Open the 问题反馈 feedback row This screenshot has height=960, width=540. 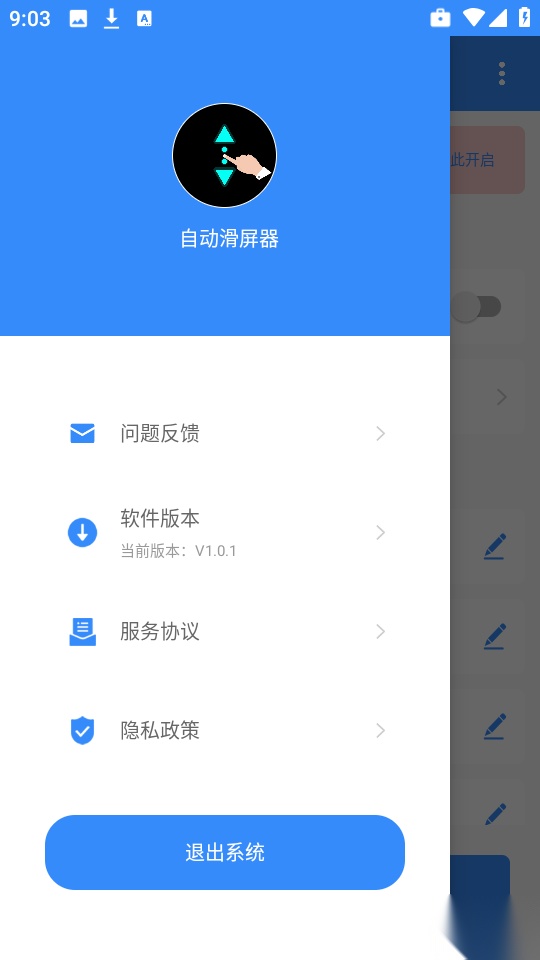tap(225, 433)
